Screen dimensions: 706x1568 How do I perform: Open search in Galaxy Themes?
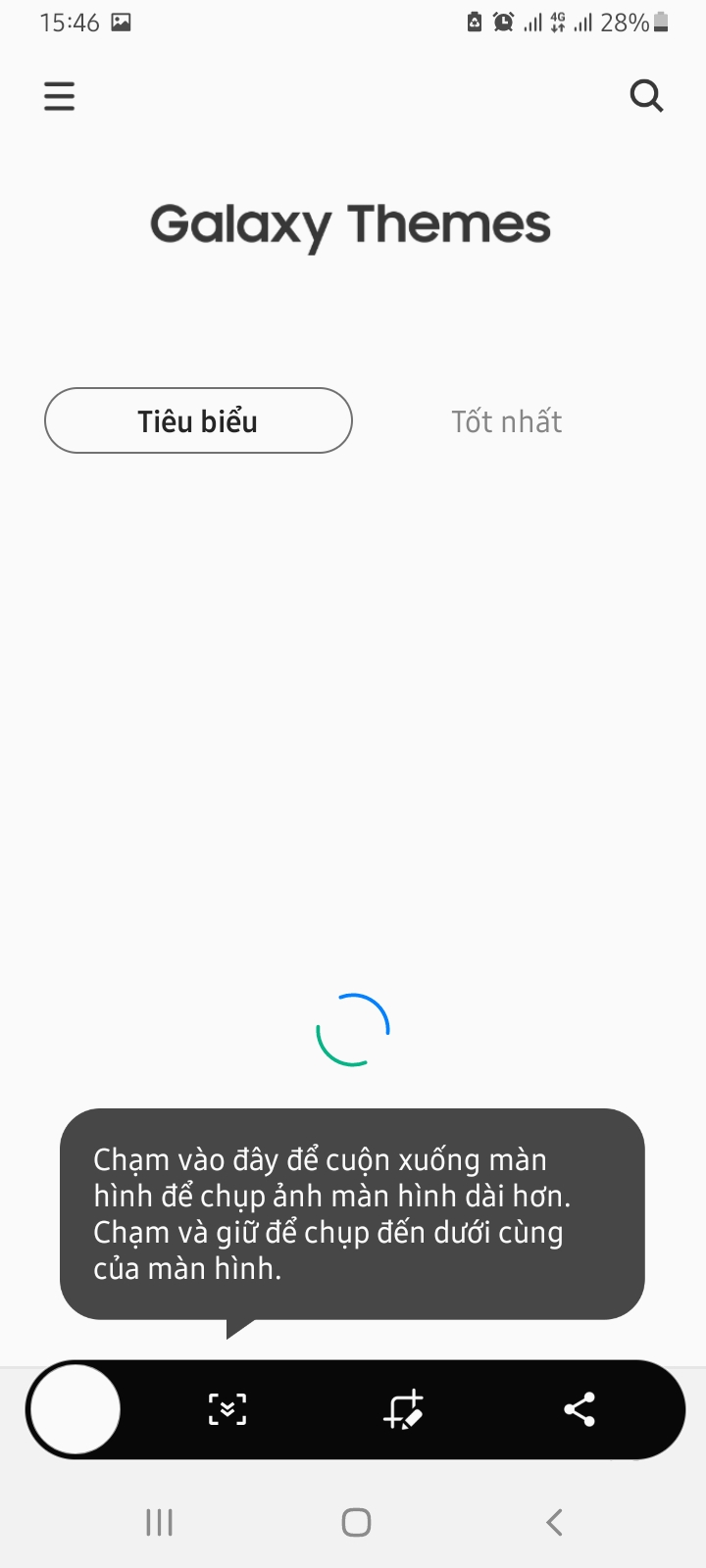click(645, 96)
